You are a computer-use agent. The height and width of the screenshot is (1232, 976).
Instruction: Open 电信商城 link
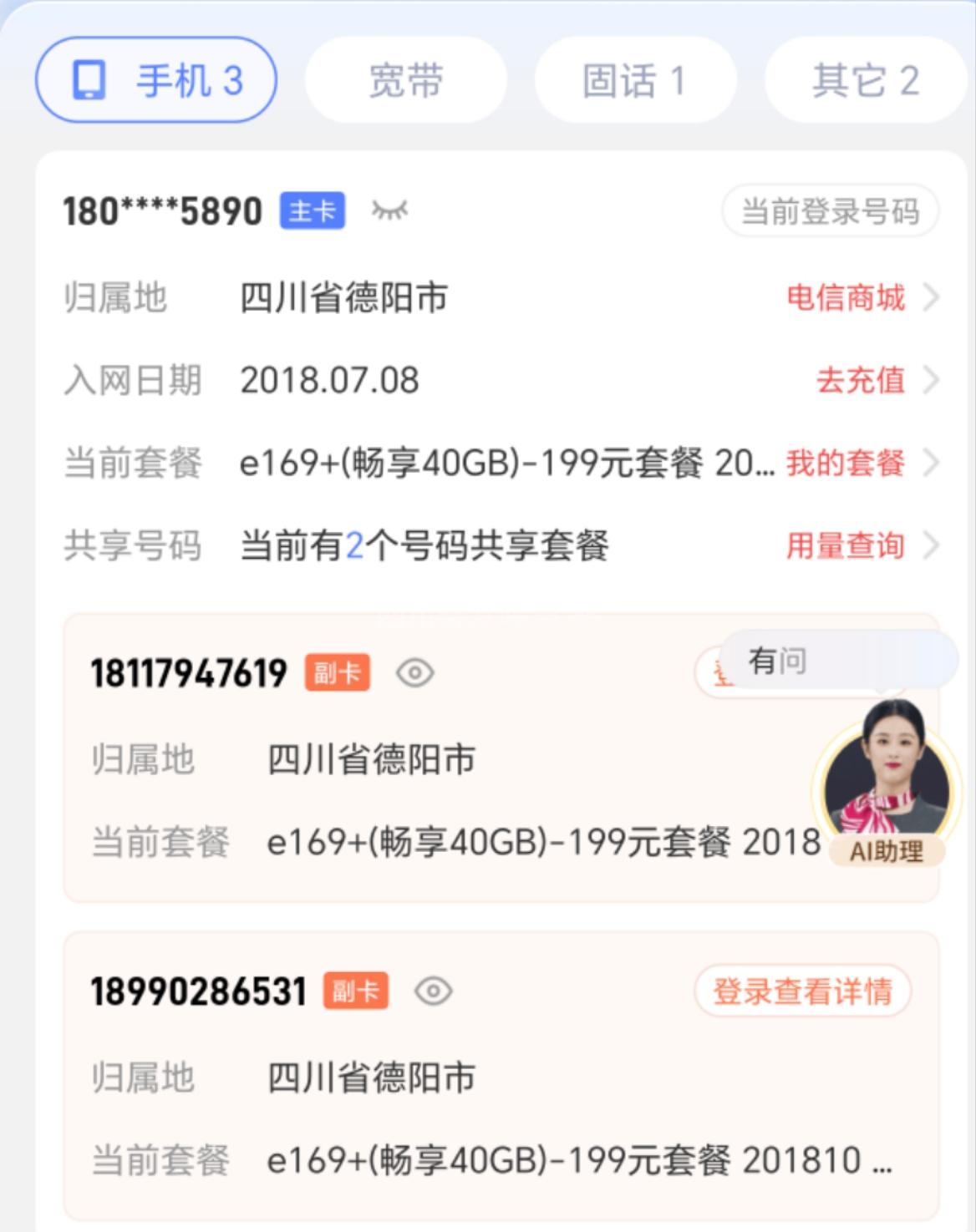pyautogui.click(x=861, y=297)
